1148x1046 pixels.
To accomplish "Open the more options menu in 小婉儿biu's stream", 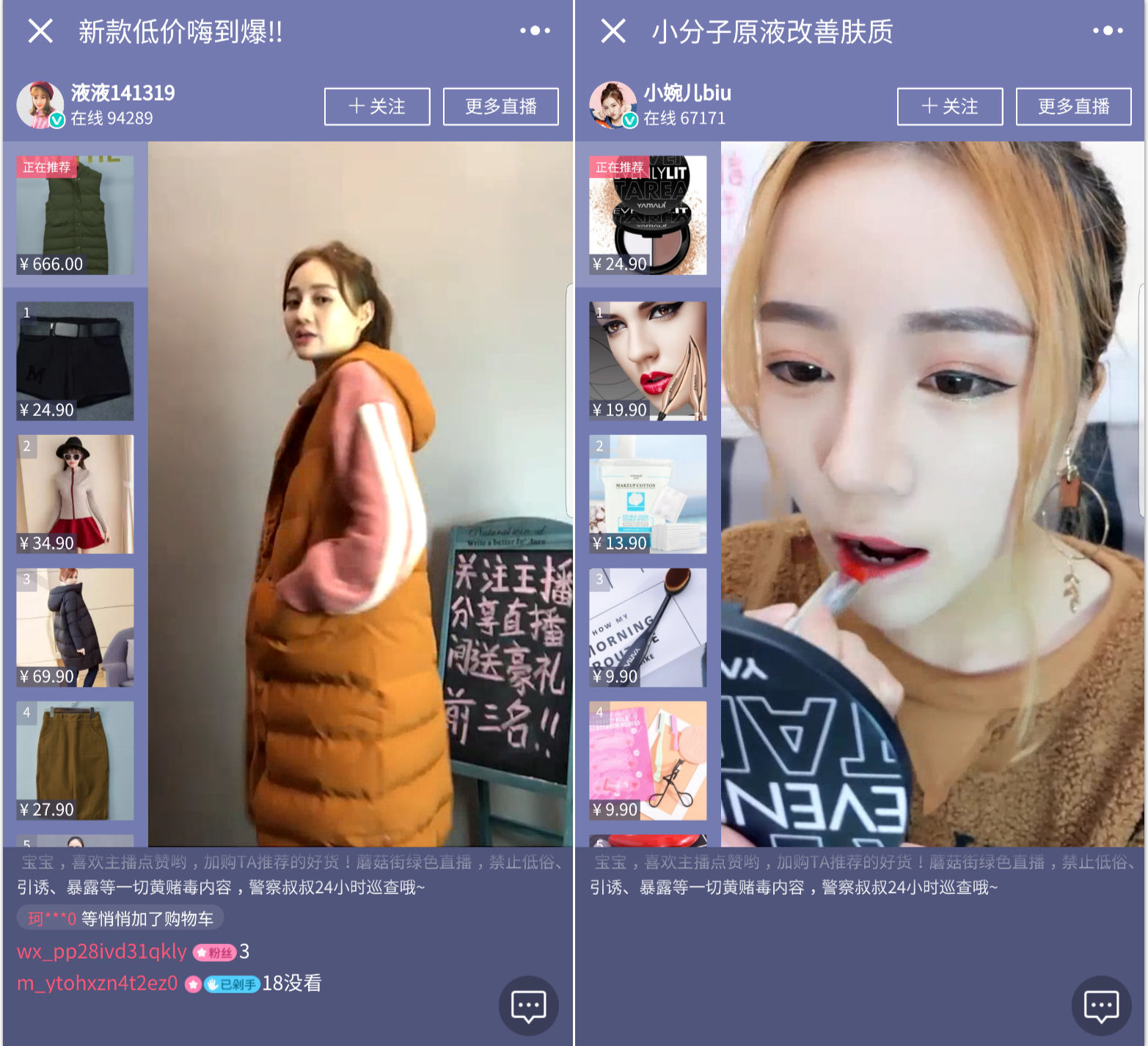I will (1108, 31).
